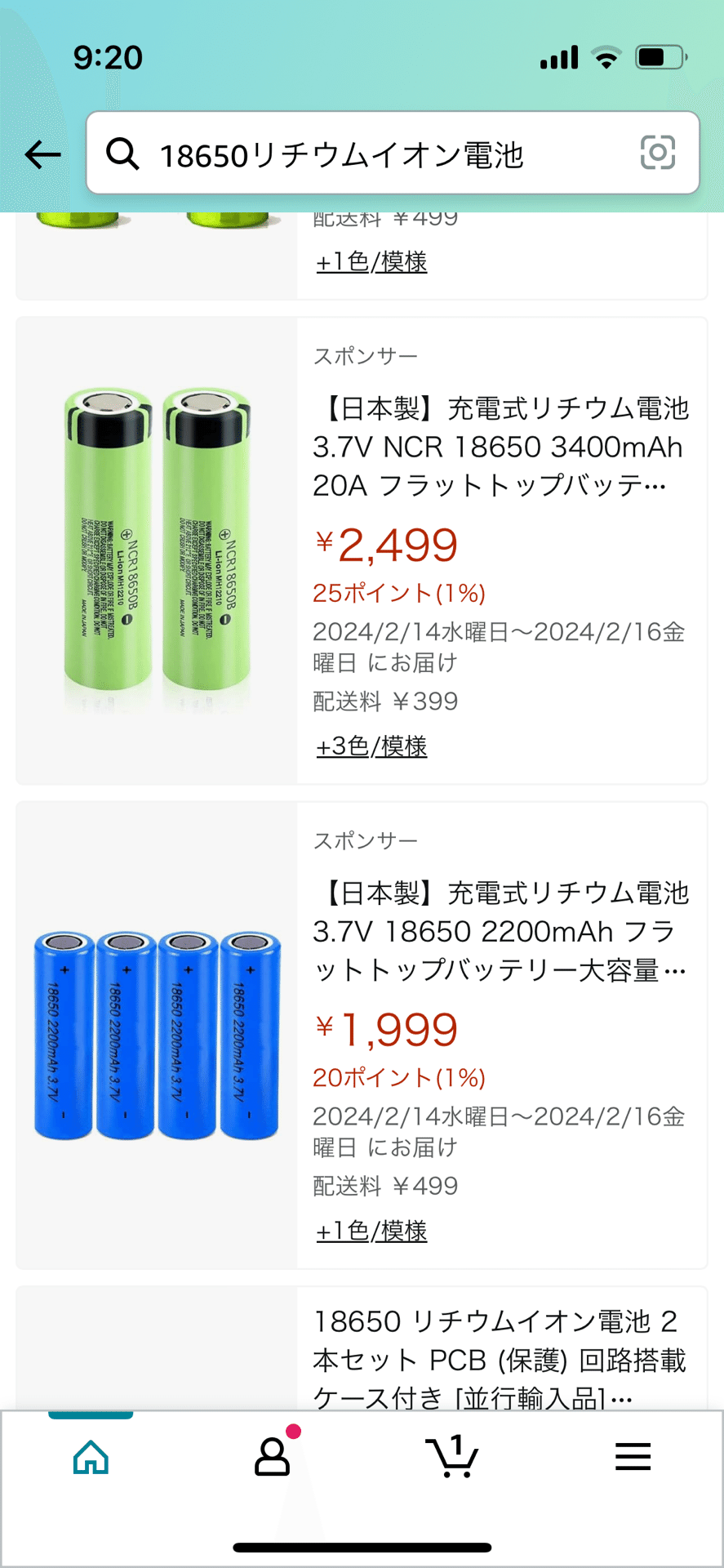Switch to the Home tab
This screenshot has width=724, height=1568.
coord(91,1457)
